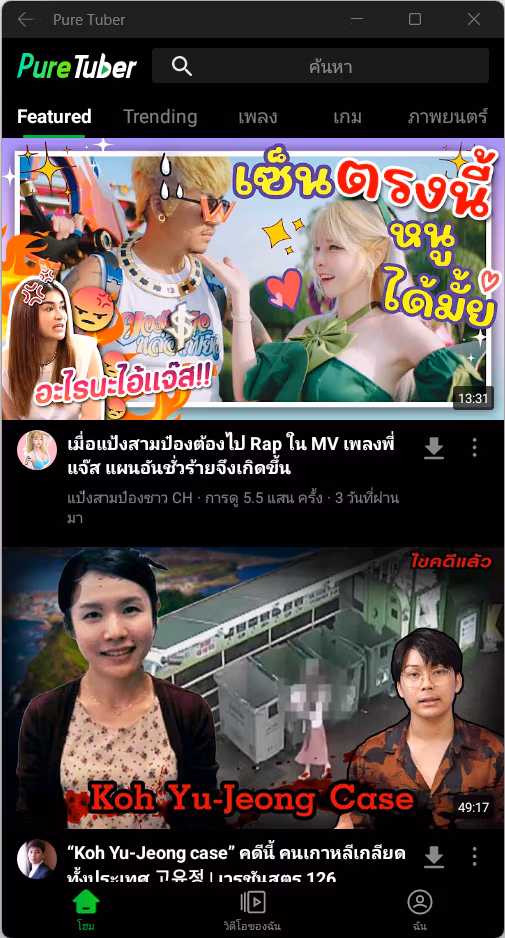Play the Koh Yu-Jeong Case video
The width and height of the screenshot is (505, 938).
coord(252,688)
